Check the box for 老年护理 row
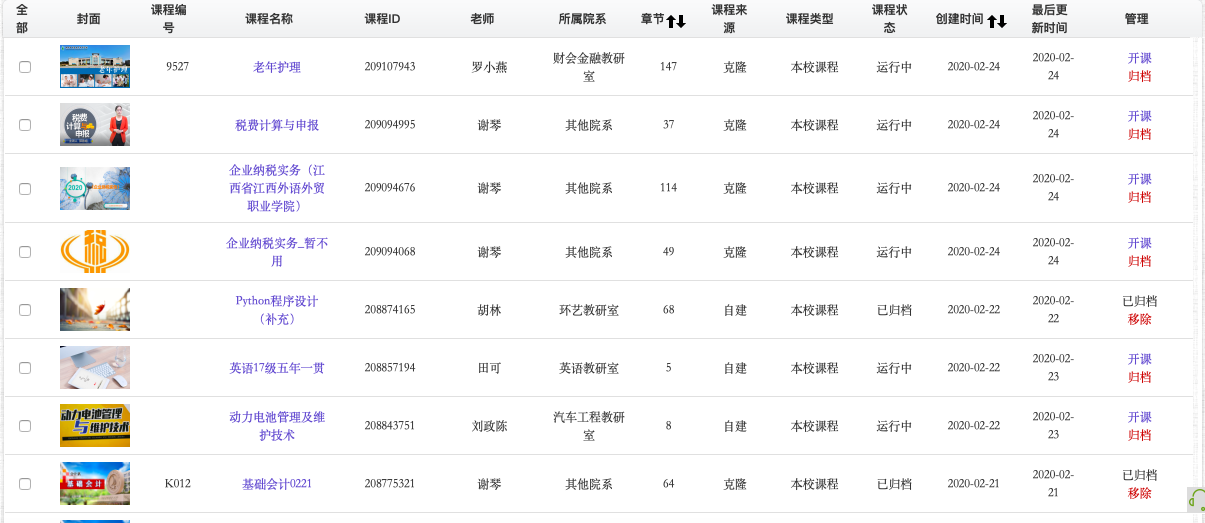Image resolution: width=1205 pixels, height=523 pixels. tap(25, 67)
